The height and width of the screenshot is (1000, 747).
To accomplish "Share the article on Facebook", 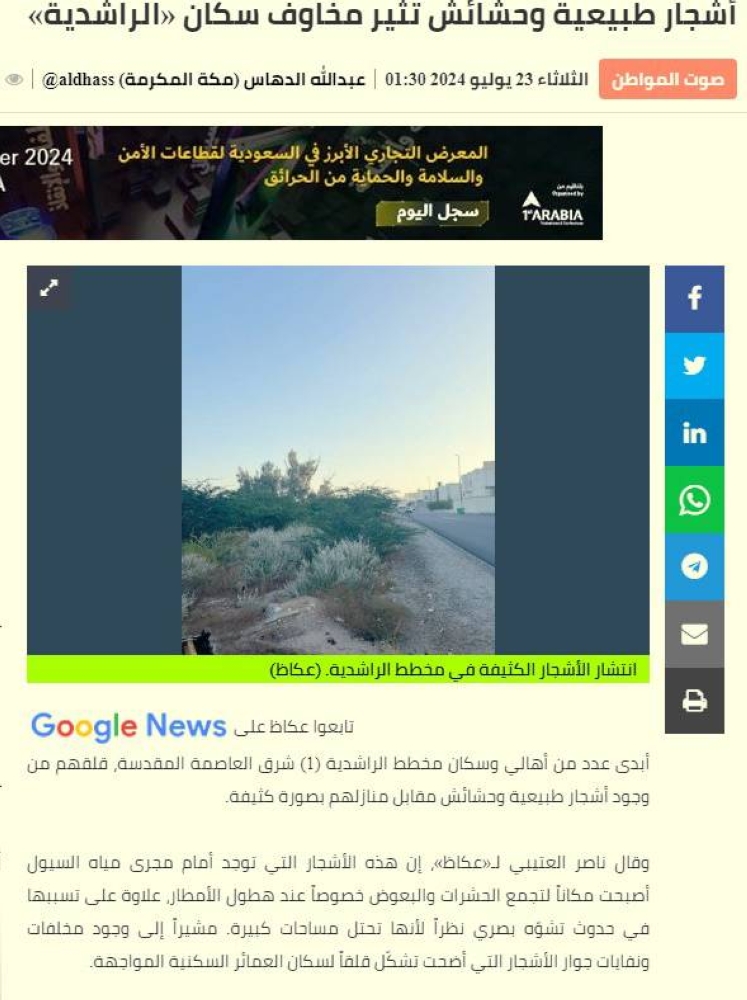I will tap(694, 298).
